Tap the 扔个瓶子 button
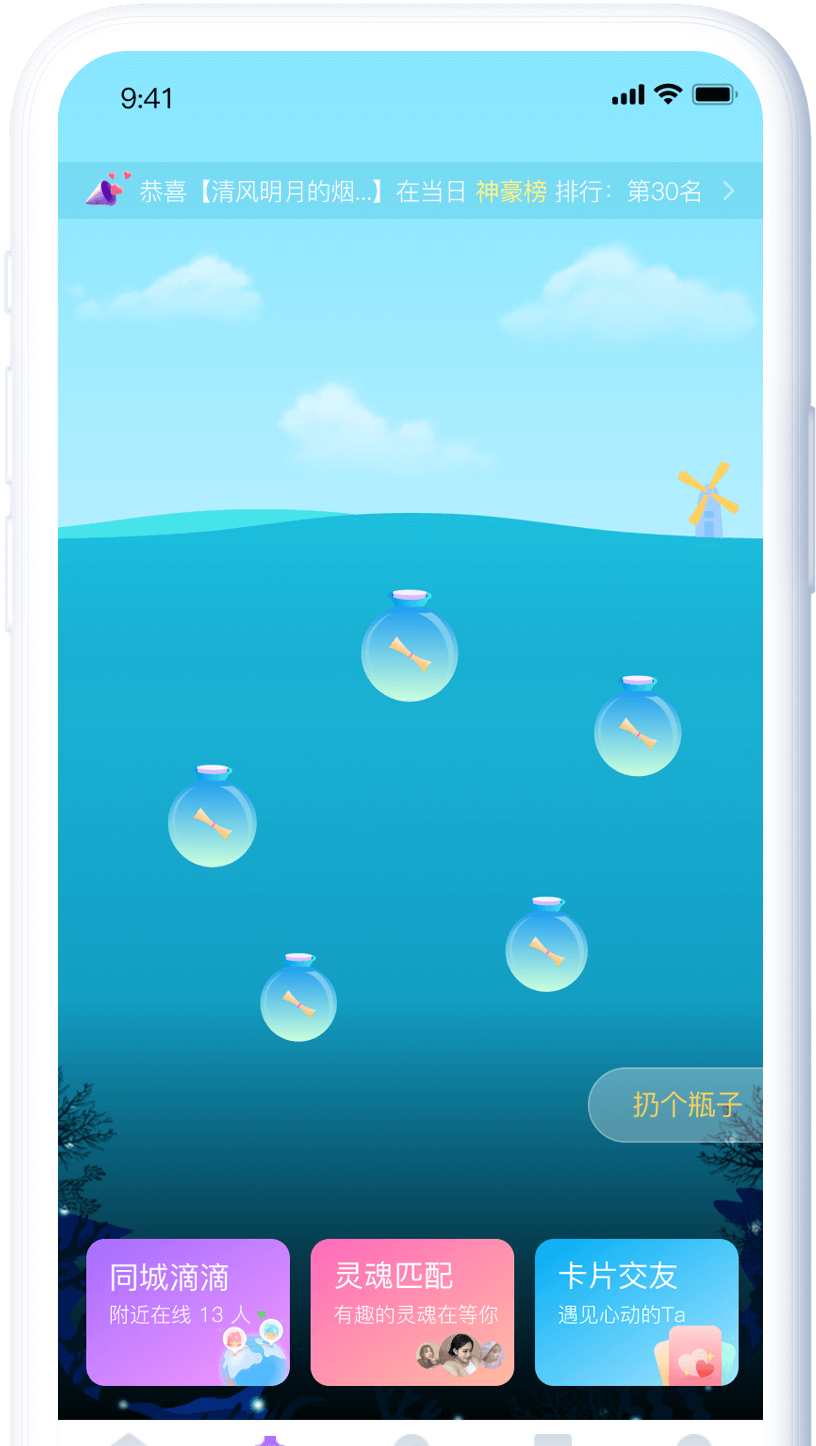The height and width of the screenshot is (1446, 816). point(676,1105)
